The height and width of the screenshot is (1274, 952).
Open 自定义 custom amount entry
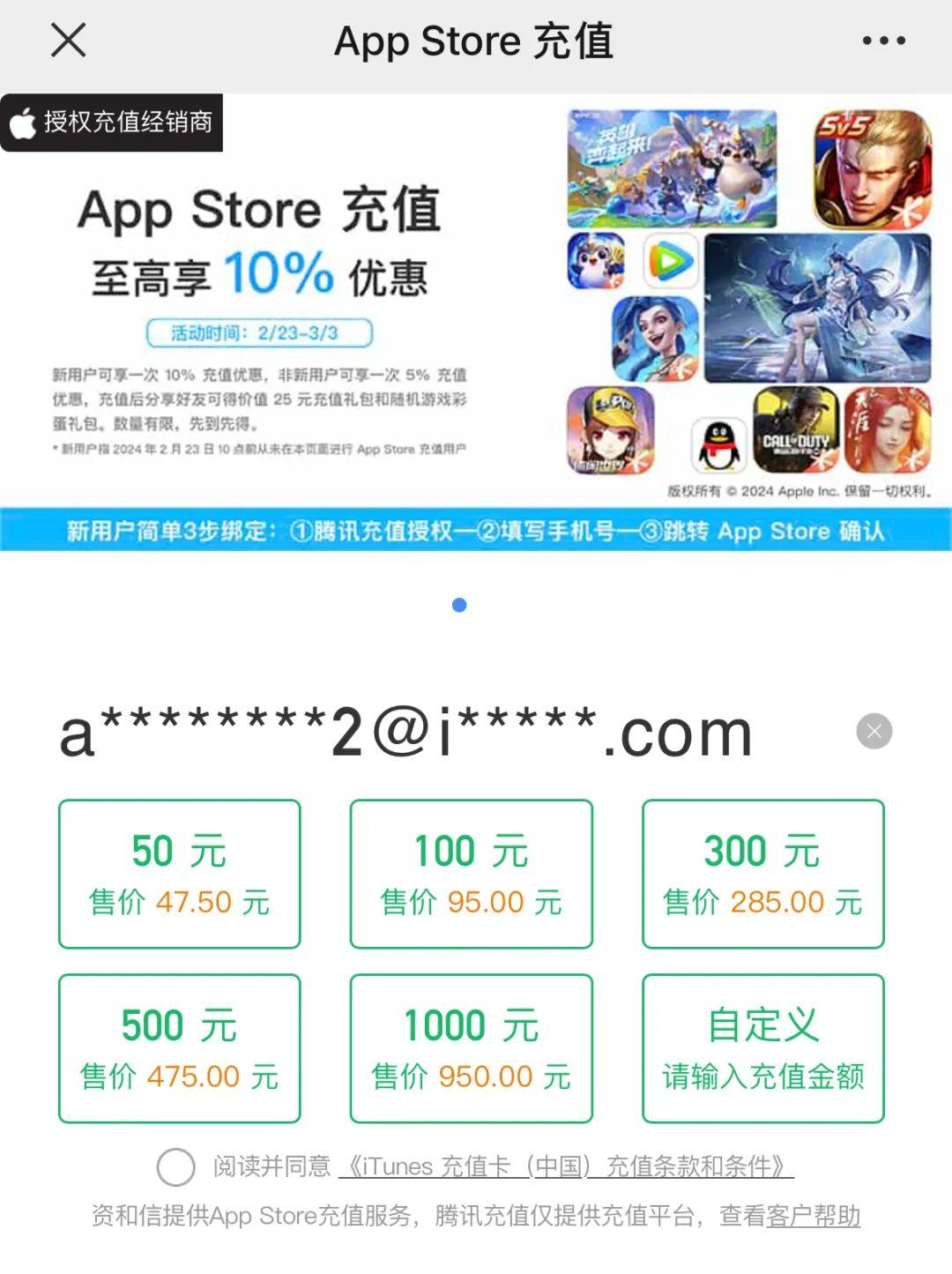point(762,1048)
